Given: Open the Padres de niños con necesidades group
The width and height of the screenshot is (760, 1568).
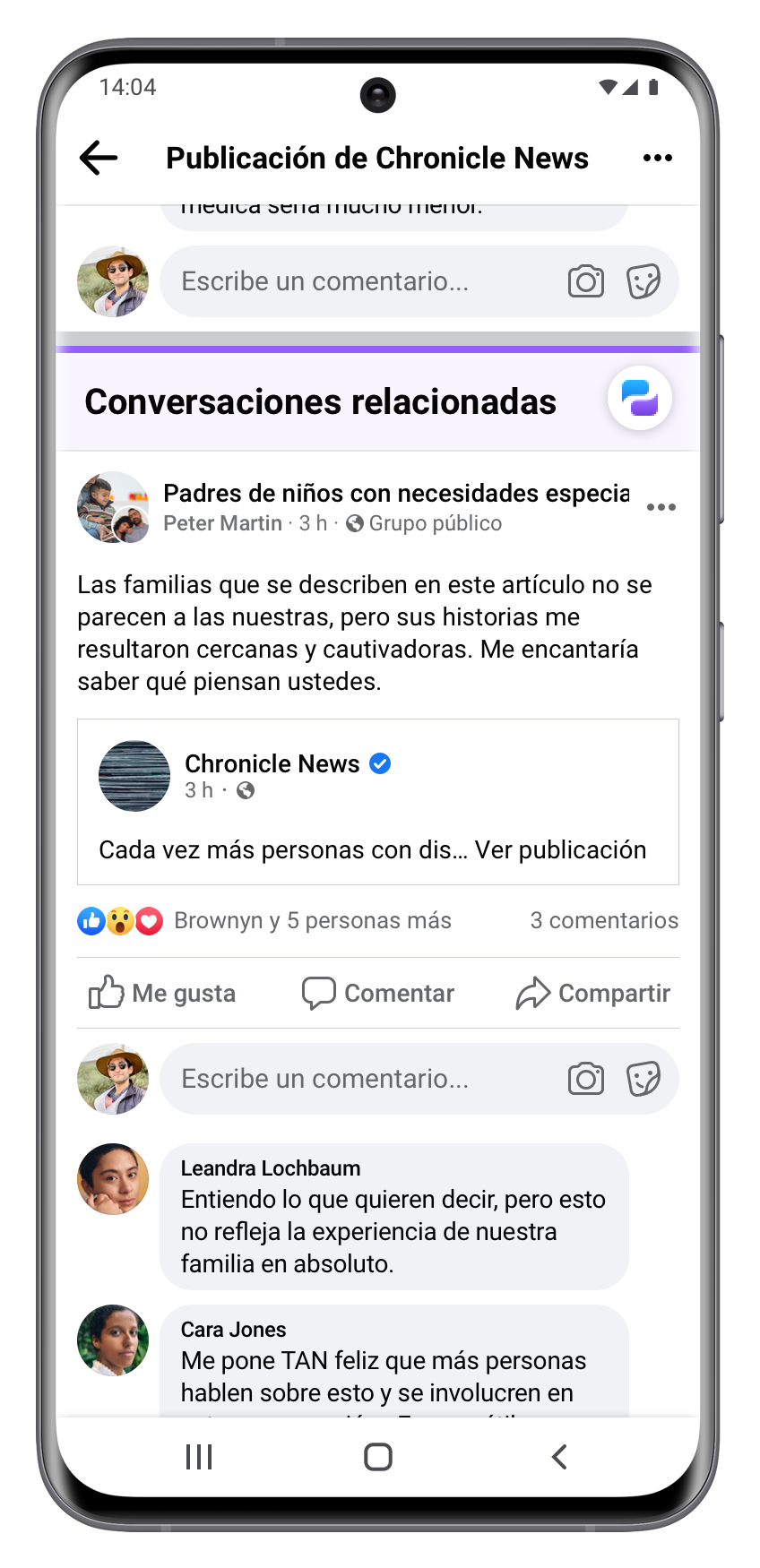Looking at the screenshot, I should 394,494.
